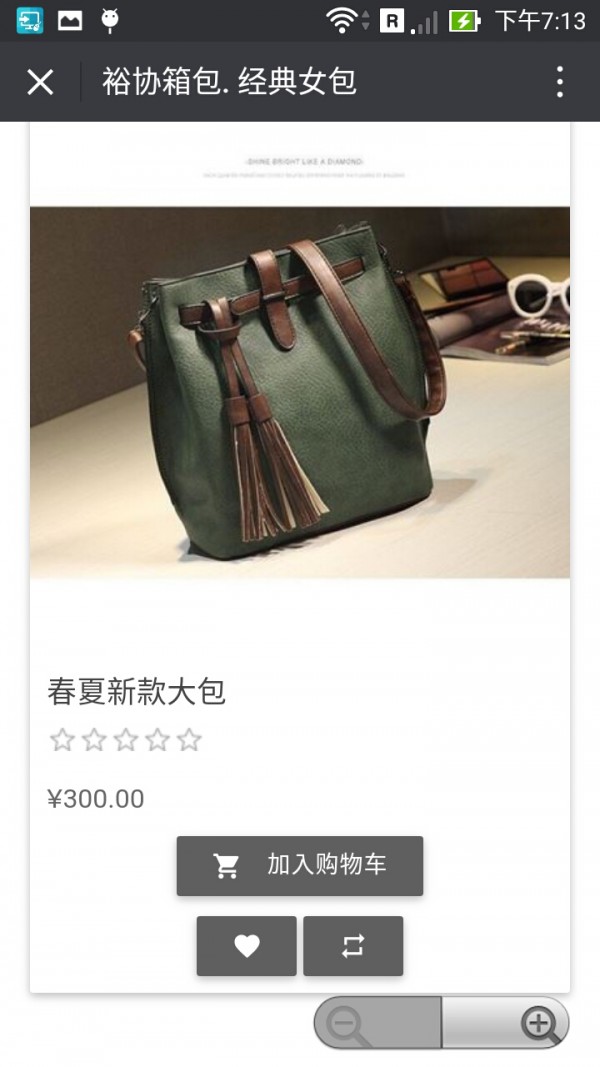Add bag to wishlist with heart button
The width and height of the screenshot is (600, 1067).
247,946
